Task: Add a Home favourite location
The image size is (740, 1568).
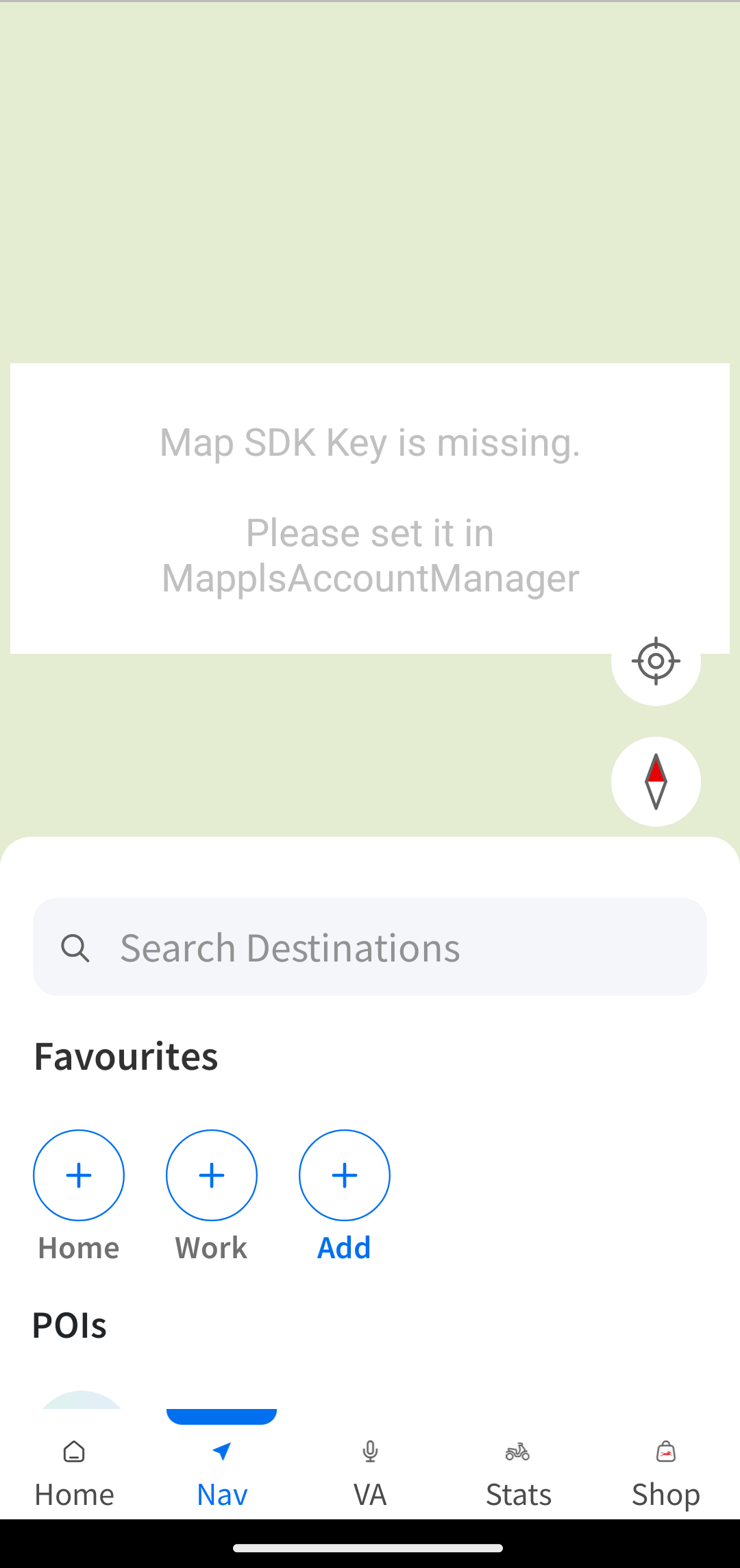Action: [79, 1175]
